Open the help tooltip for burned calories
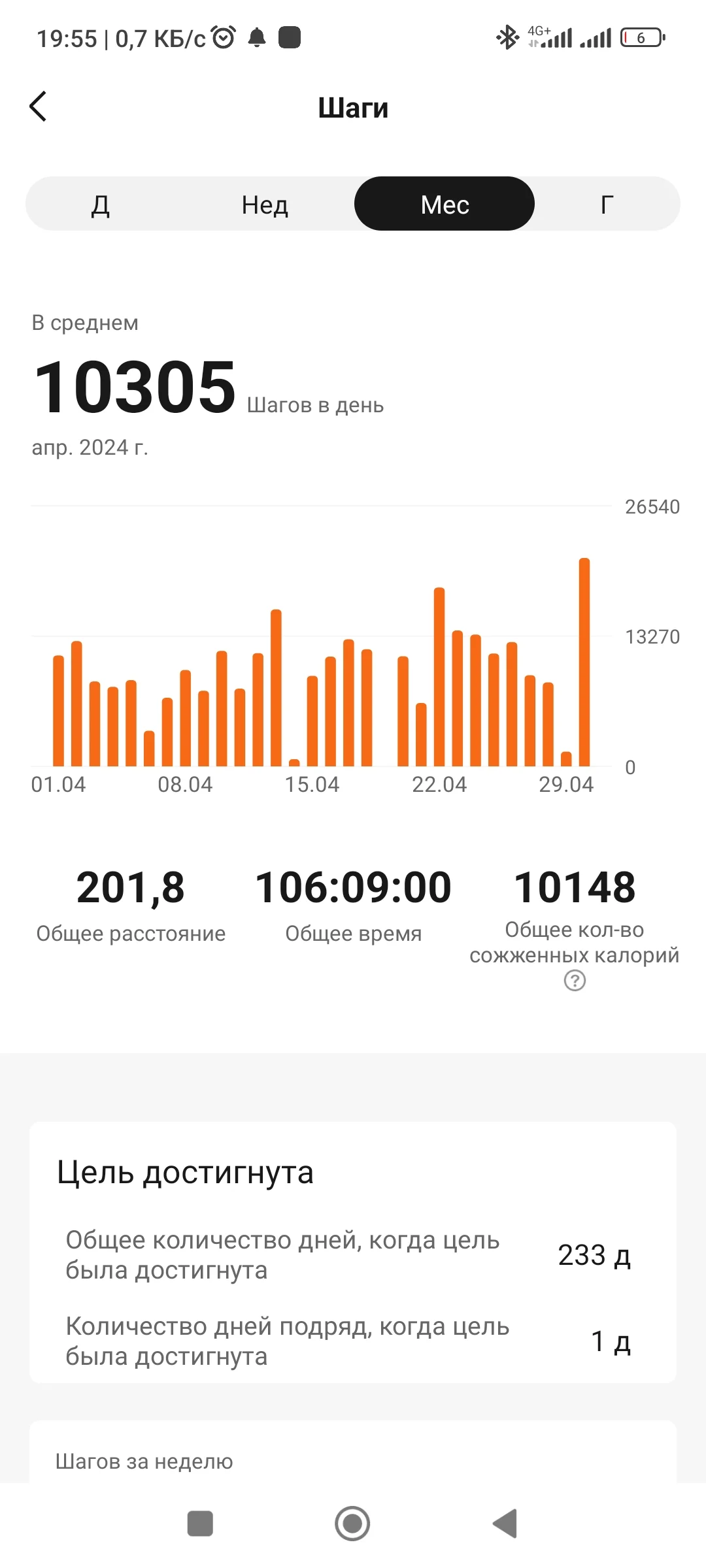The width and height of the screenshot is (706, 1568). click(573, 980)
